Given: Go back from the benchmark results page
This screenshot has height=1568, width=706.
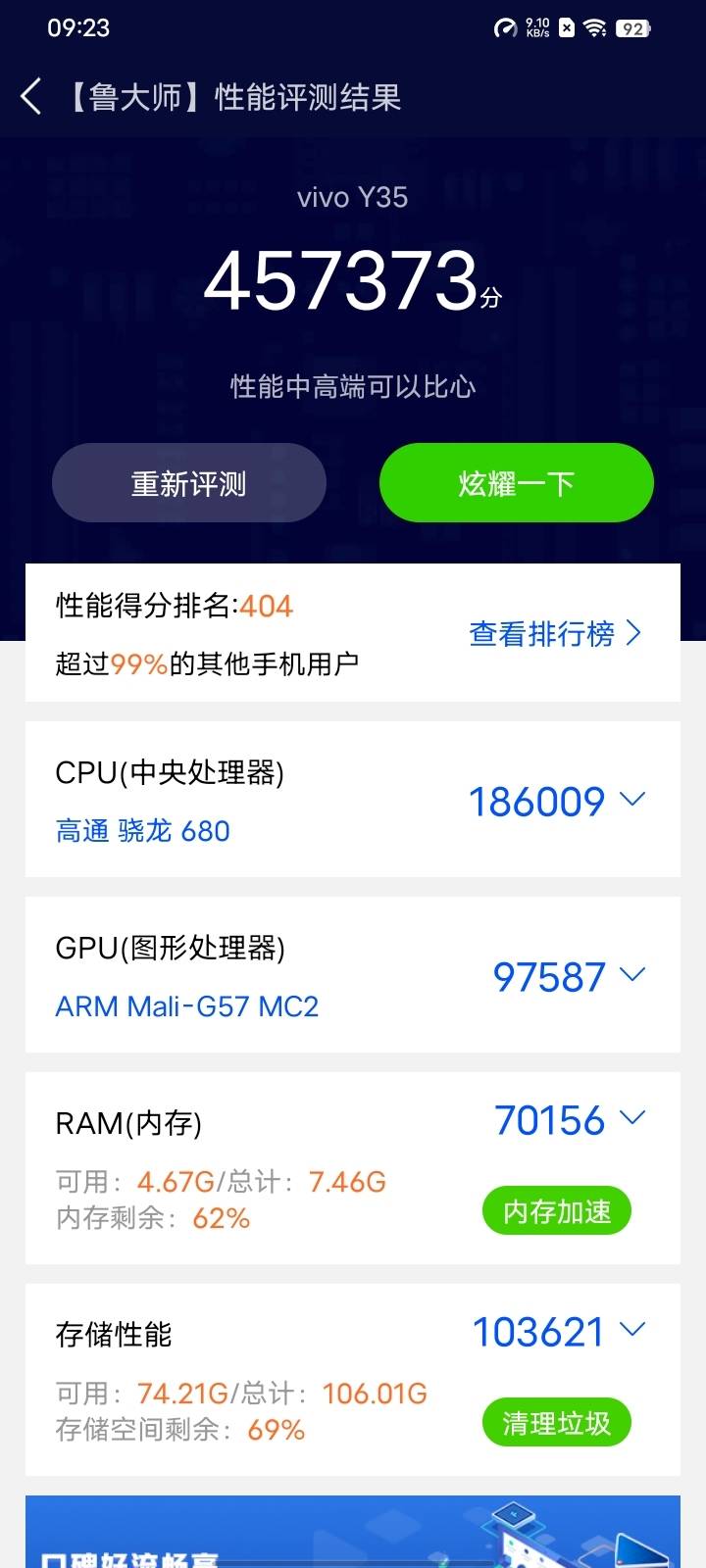Looking at the screenshot, I should tap(31, 97).
